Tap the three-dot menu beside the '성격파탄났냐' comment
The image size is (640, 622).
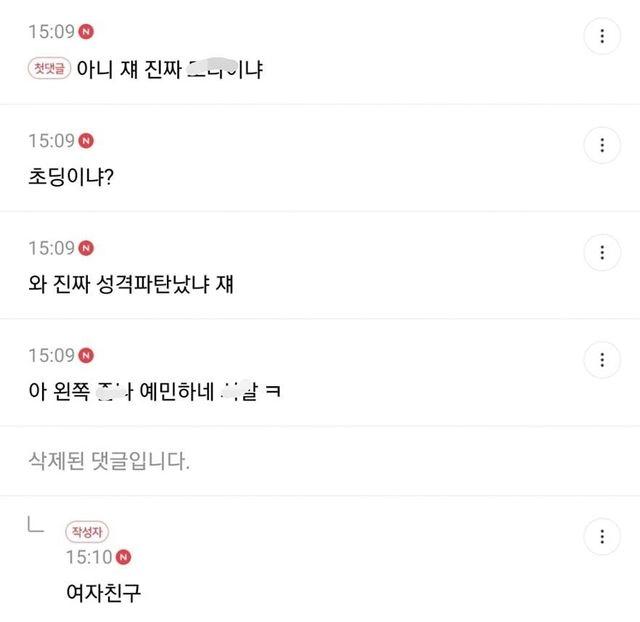(601, 251)
